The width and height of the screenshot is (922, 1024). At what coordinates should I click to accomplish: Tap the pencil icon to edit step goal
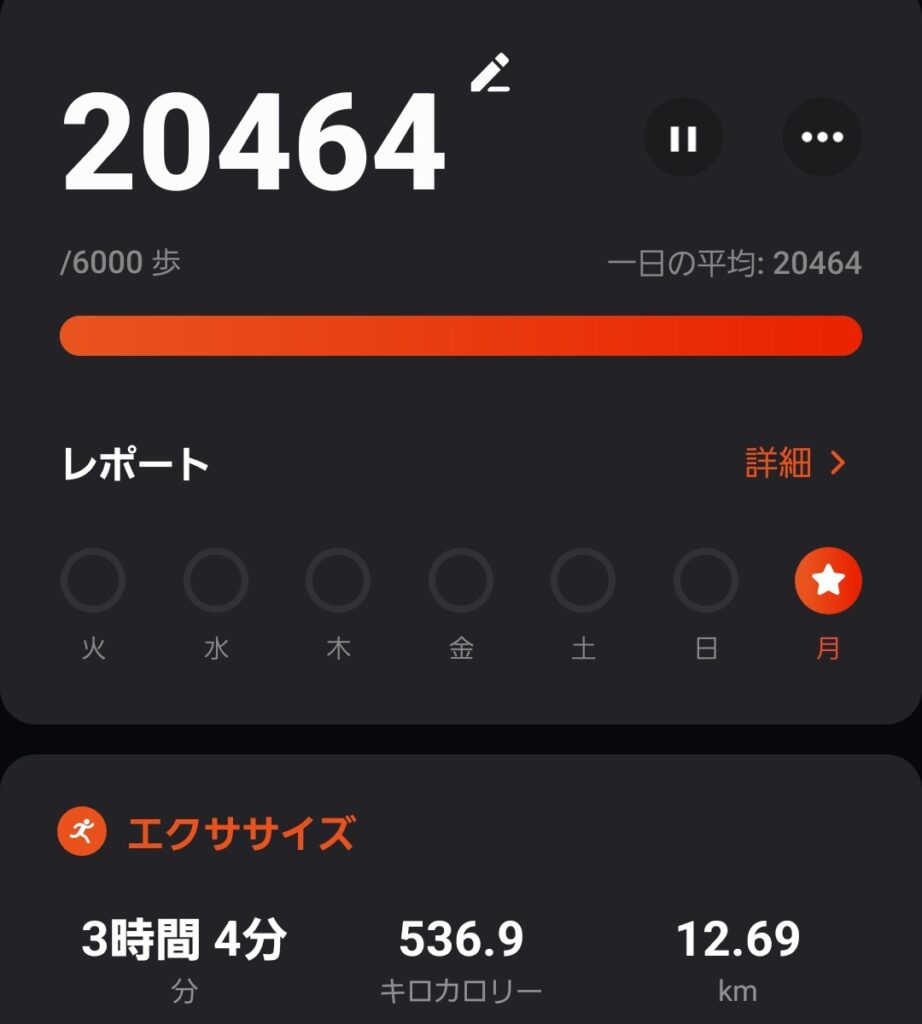(491, 75)
